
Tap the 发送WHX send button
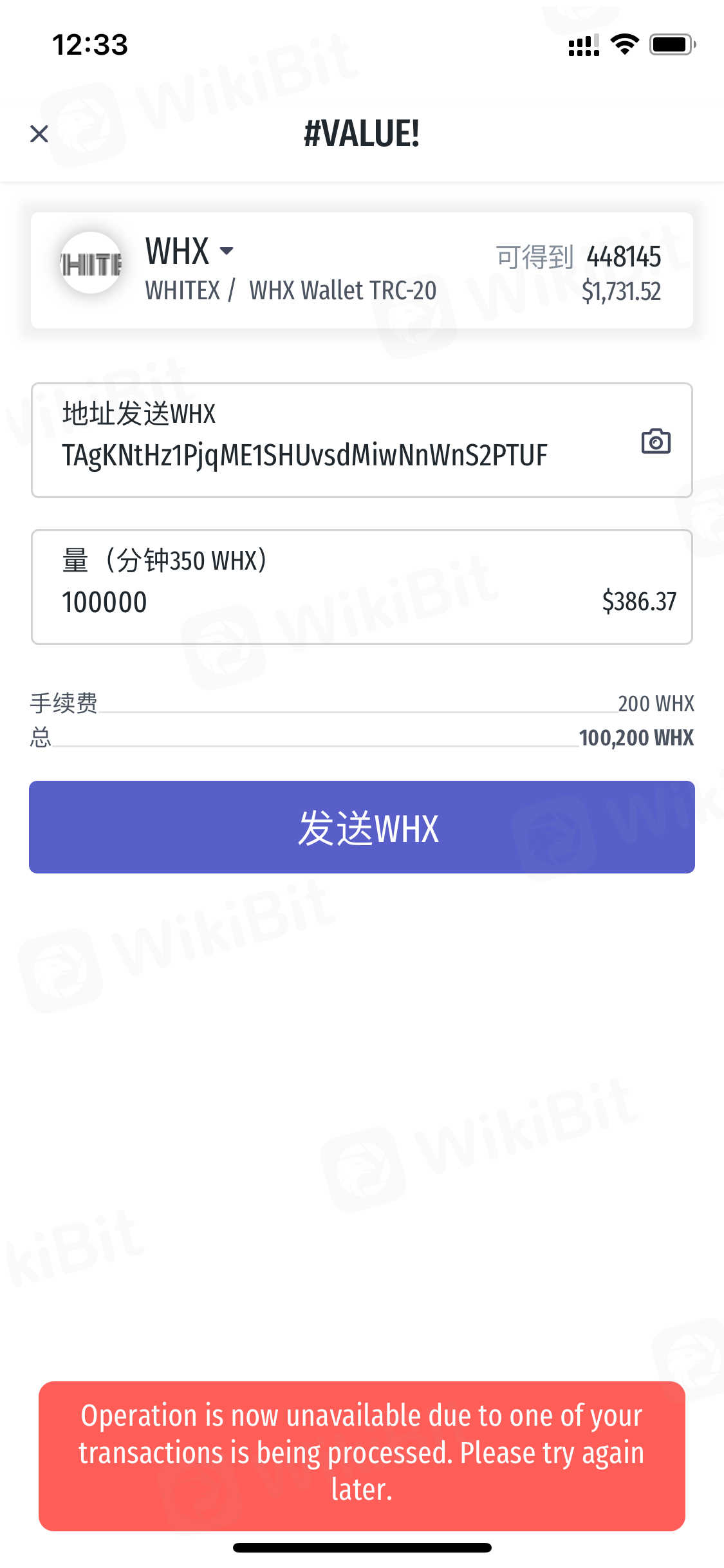click(x=362, y=827)
